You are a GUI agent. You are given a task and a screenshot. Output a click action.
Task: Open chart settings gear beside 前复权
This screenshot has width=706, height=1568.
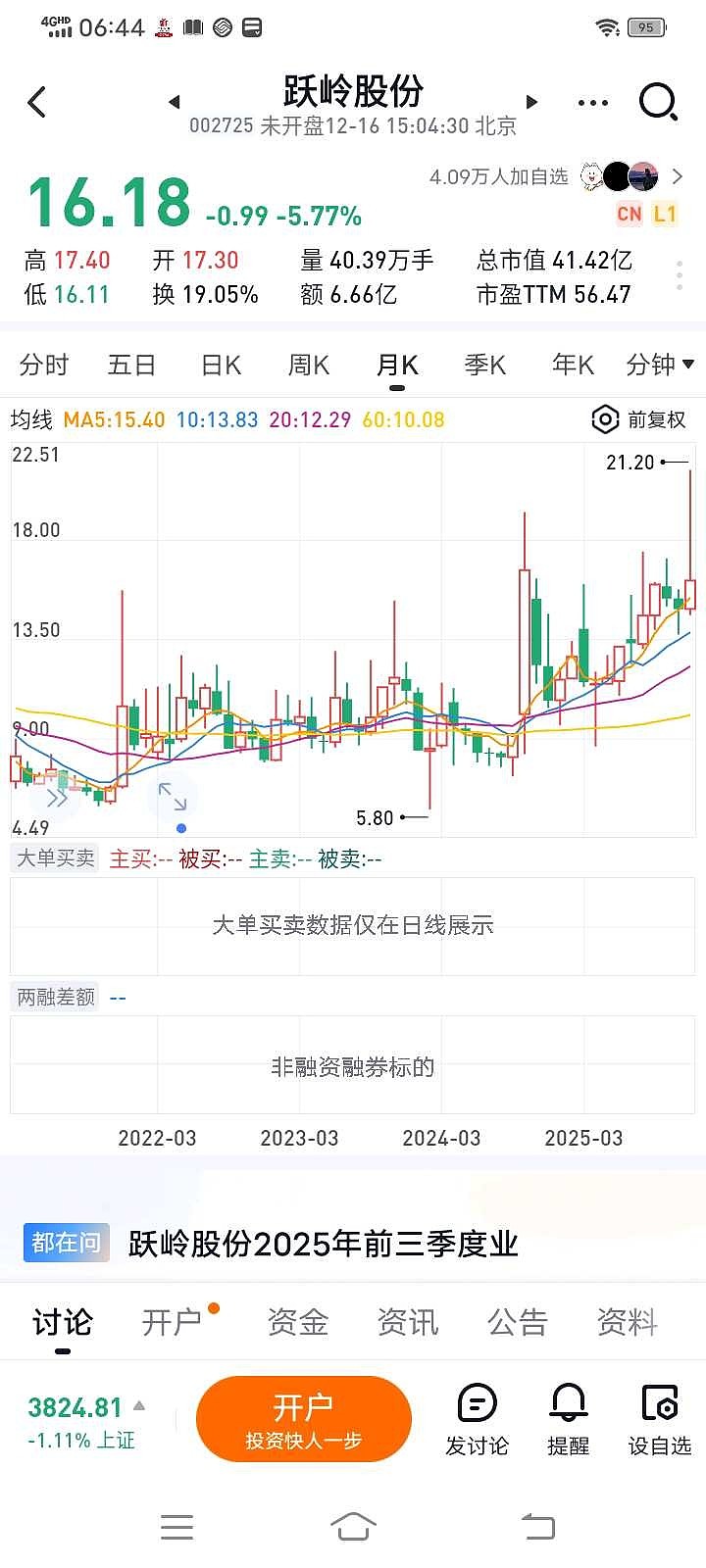606,419
